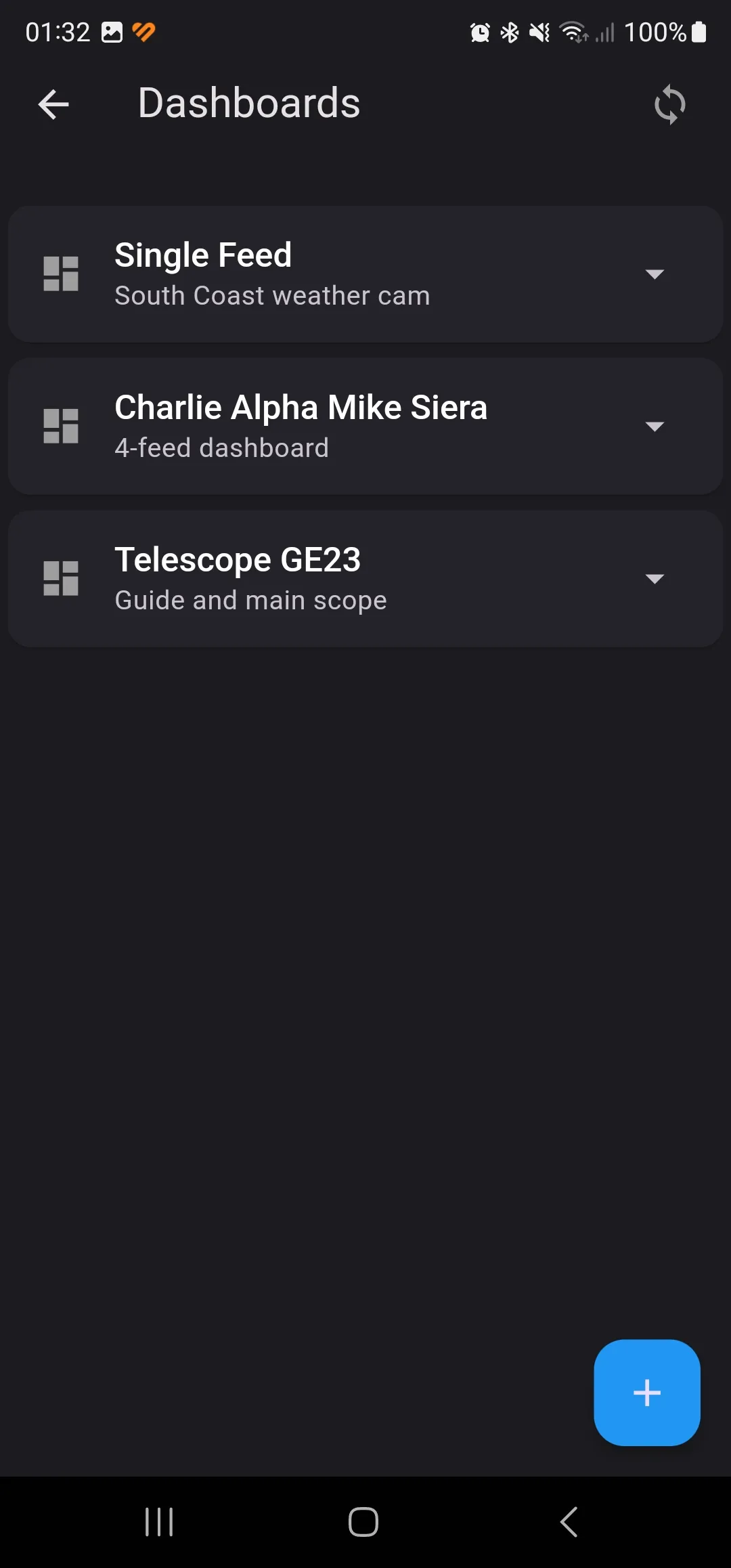Screen dimensions: 731x1568
Task: Tap the clock showing 01:32
Action: point(58,31)
